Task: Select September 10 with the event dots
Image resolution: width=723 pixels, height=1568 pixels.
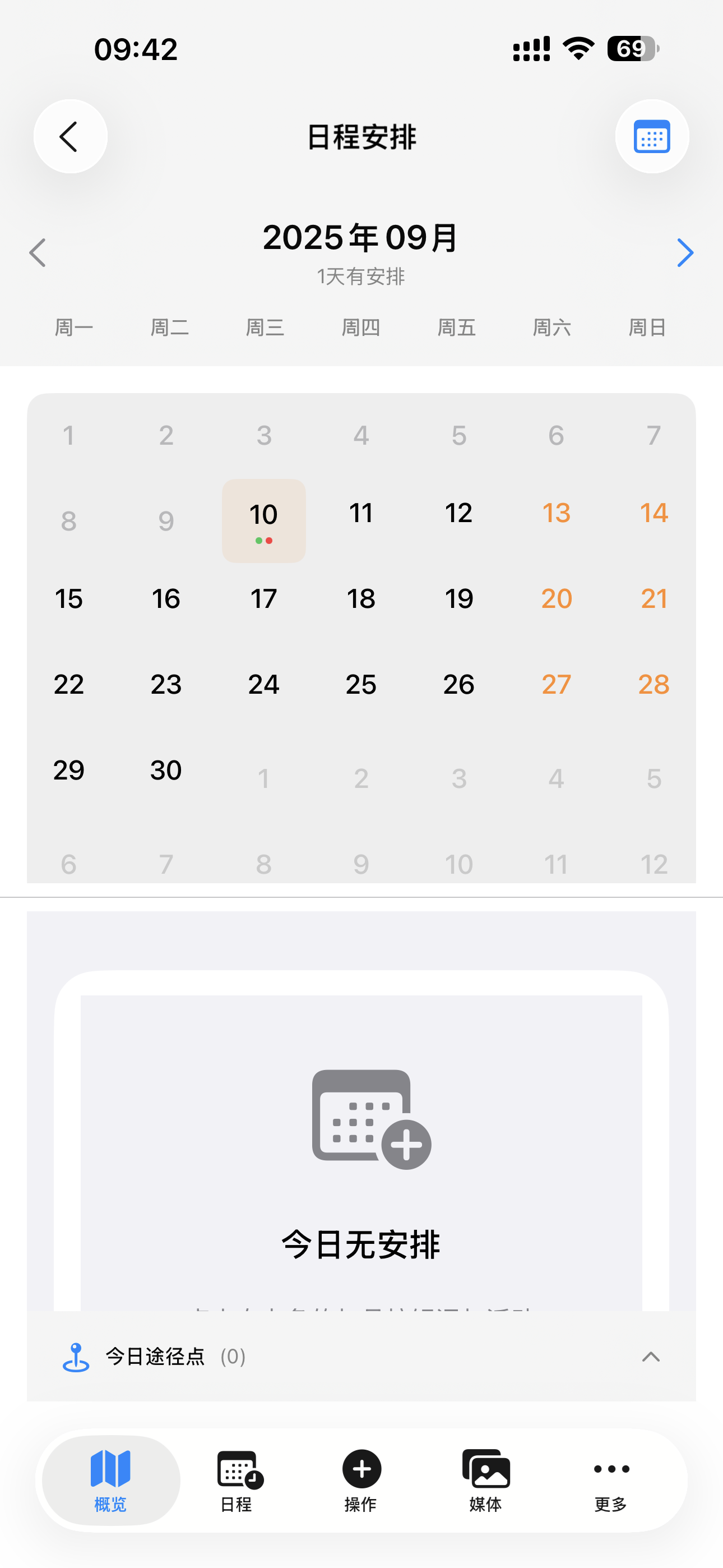Action: (x=263, y=520)
